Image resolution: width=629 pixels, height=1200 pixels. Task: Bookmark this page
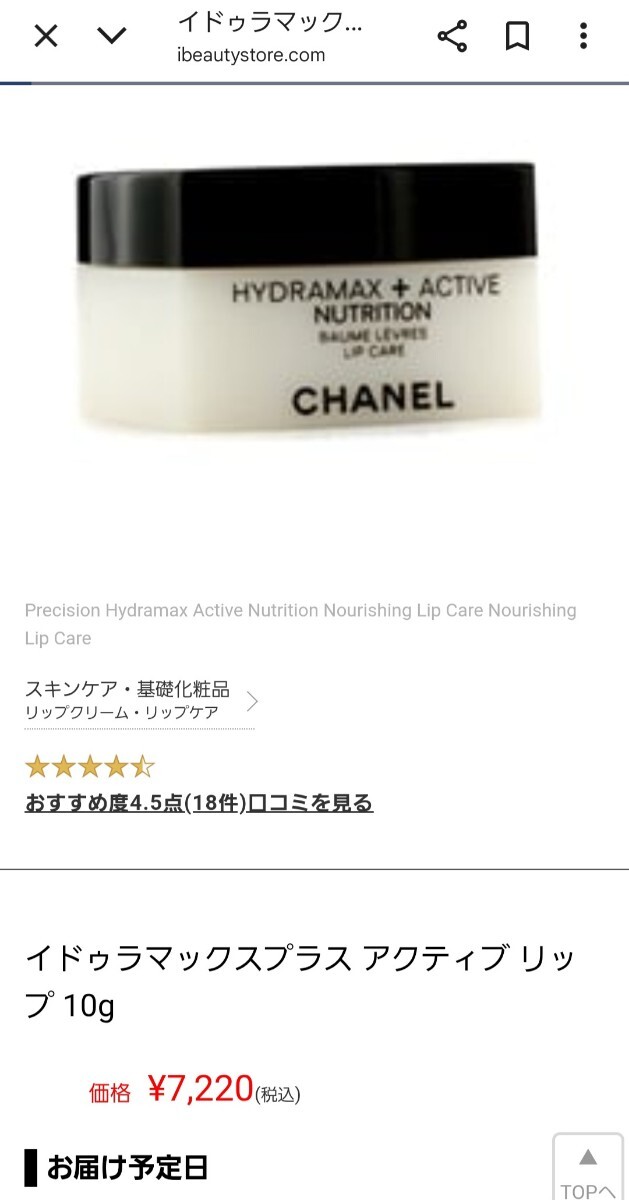tap(517, 37)
